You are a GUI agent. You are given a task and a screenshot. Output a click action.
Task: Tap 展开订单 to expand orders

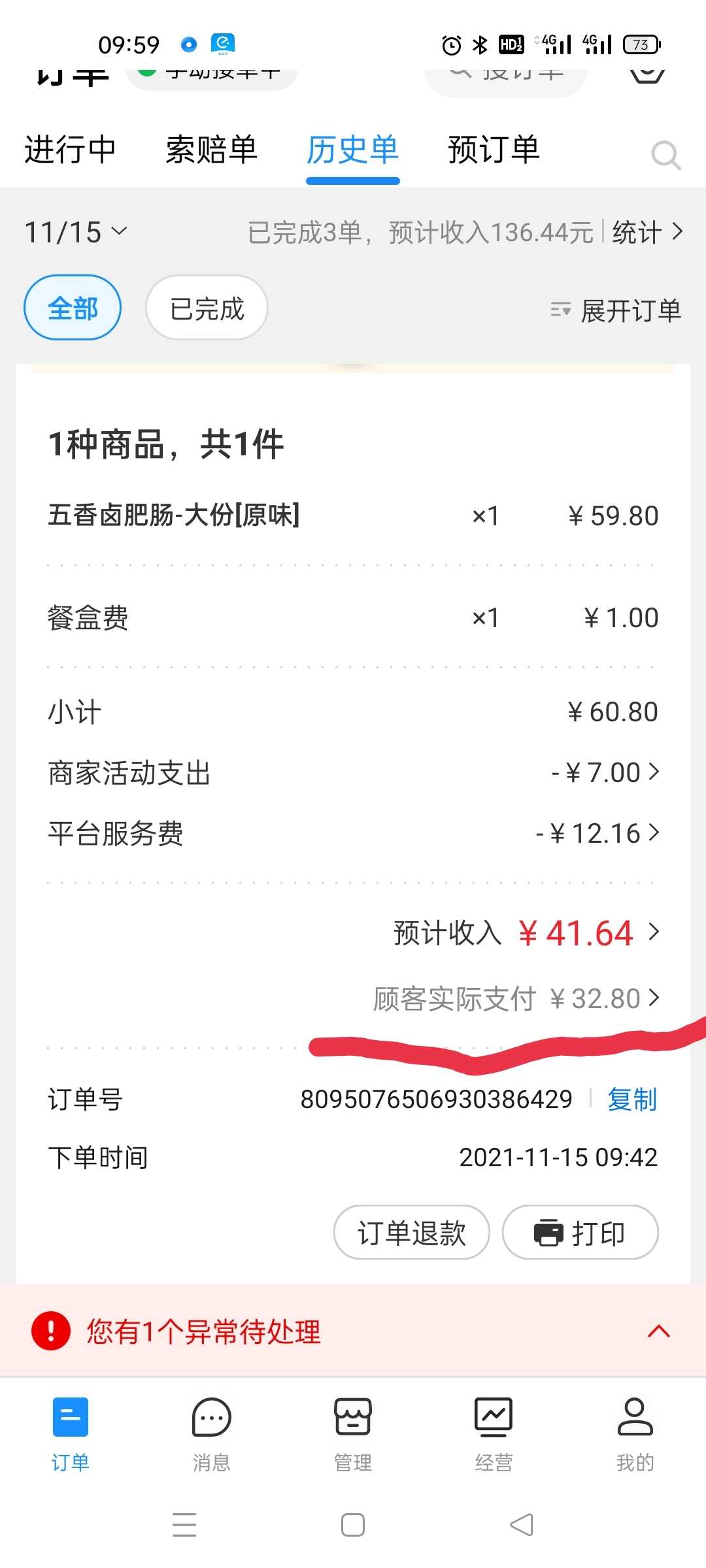616,310
